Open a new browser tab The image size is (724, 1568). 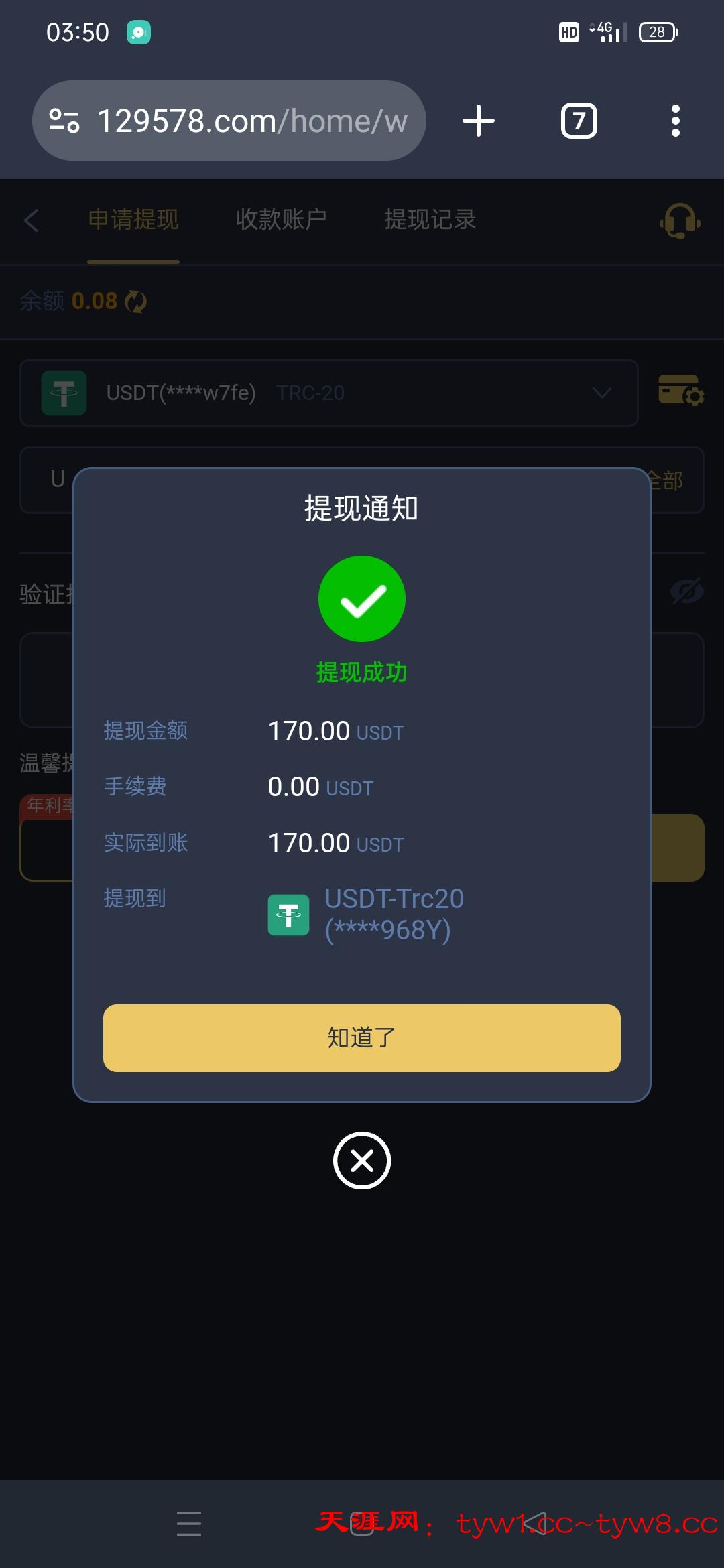479,121
